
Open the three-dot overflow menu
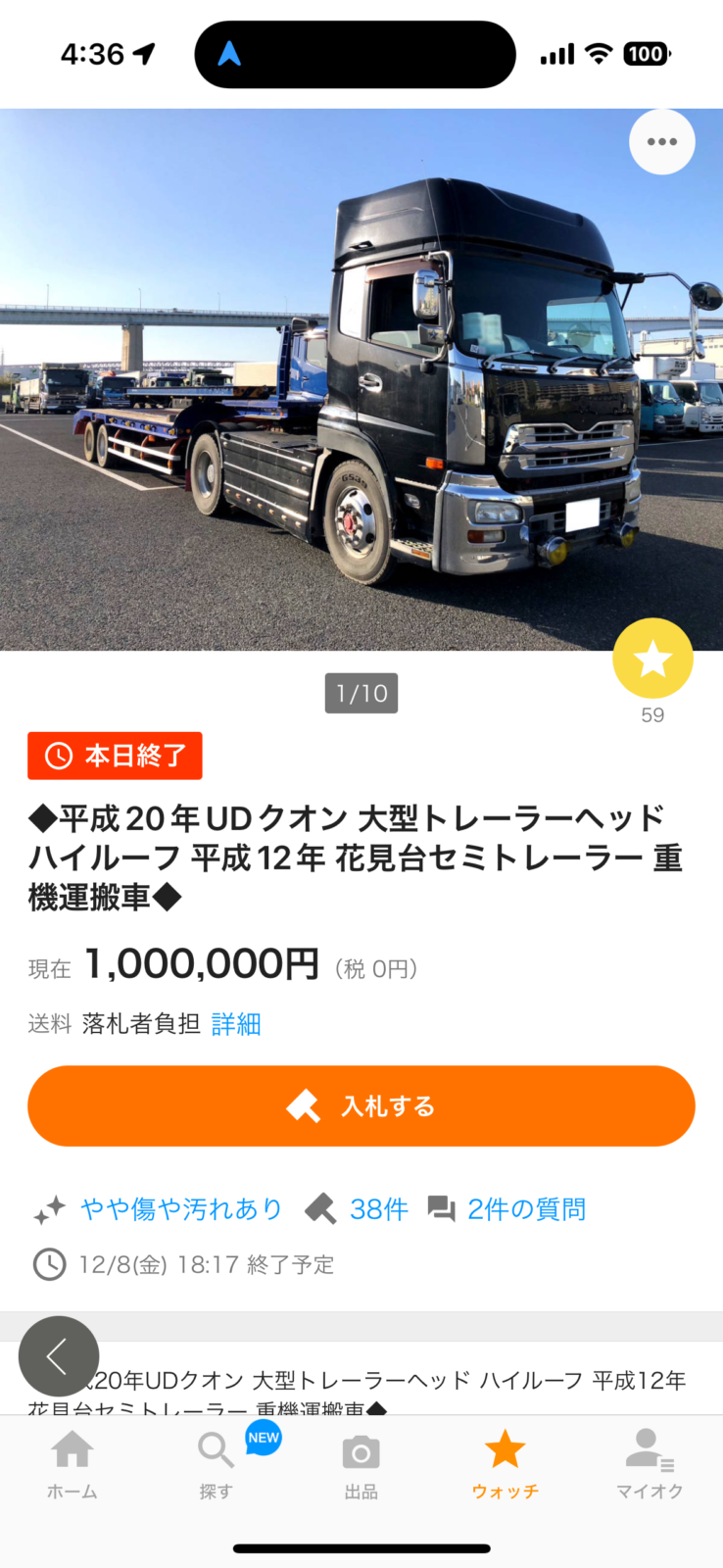pyautogui.click(x=661, y=142)
